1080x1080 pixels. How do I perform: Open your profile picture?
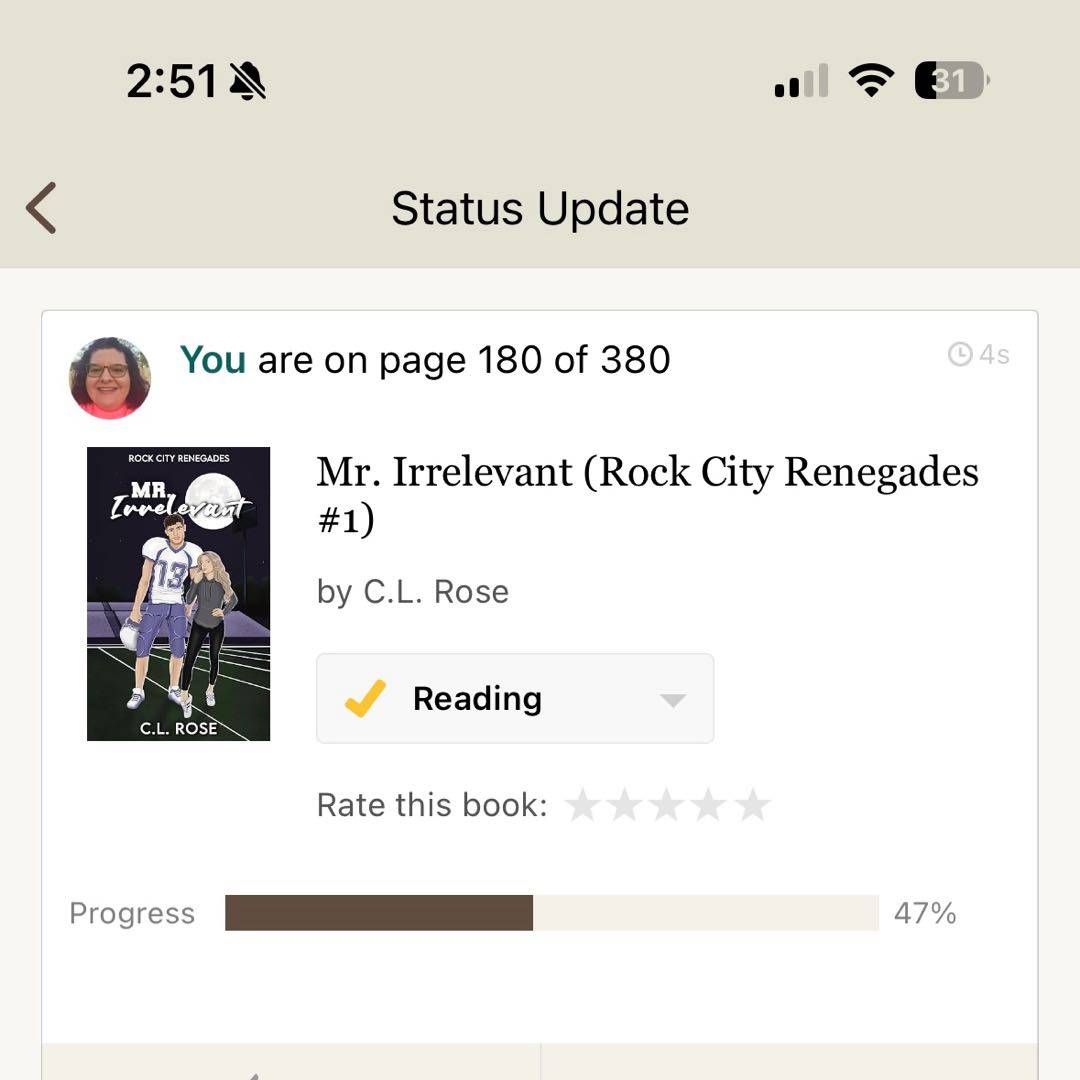[110, 378]
